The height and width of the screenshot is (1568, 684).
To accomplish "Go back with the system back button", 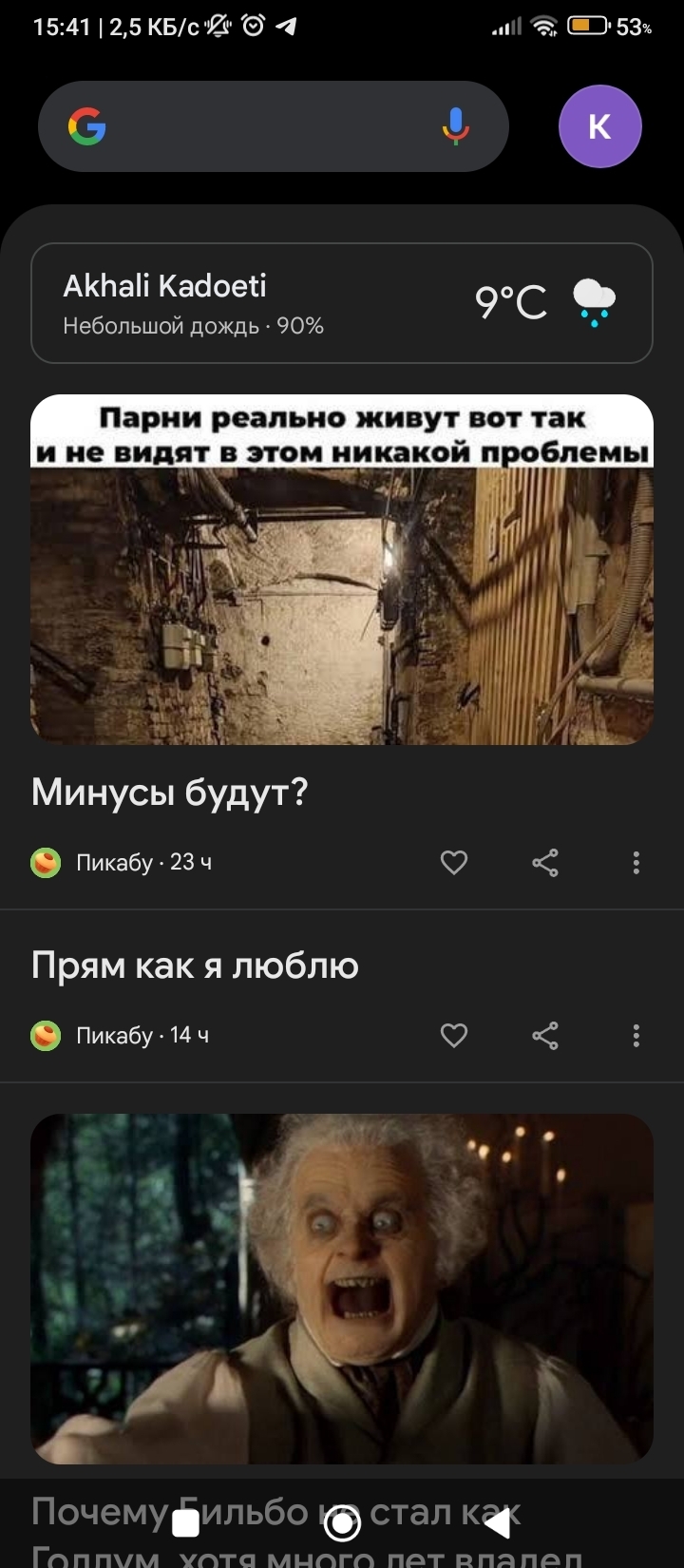I will pyautogui.click(x=498, y=1524).
